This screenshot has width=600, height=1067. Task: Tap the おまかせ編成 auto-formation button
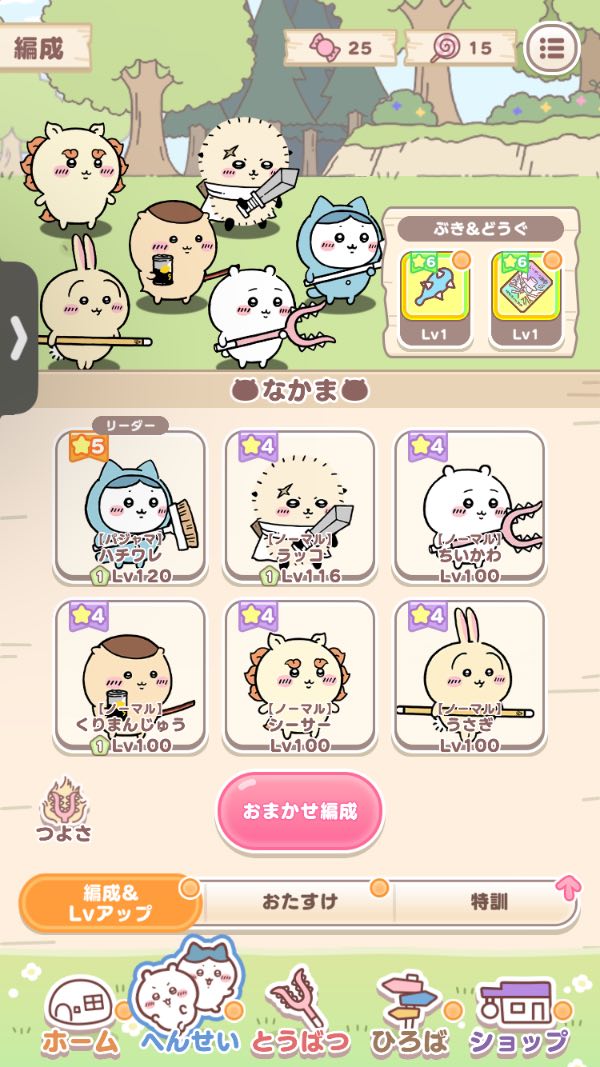[299, 811]
